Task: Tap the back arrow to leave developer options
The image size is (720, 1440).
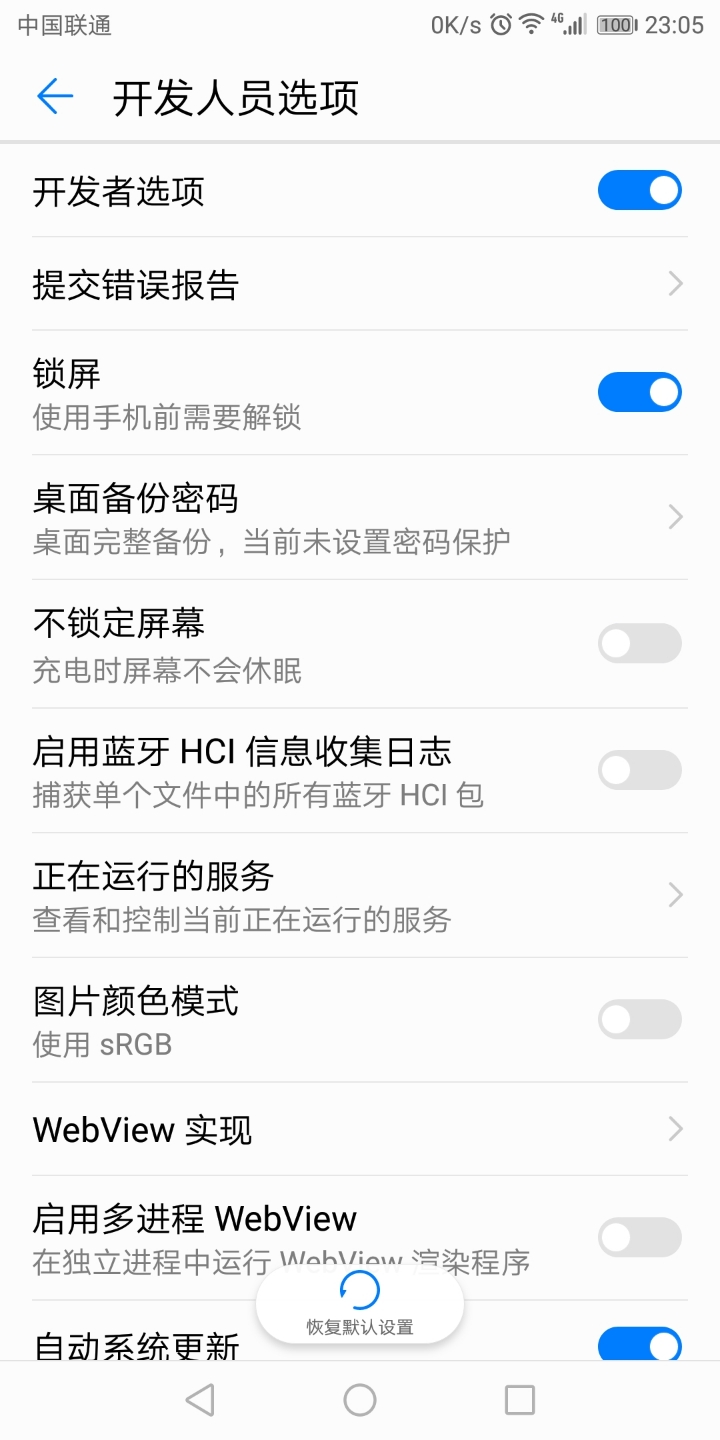Action: (x=55, y=96)
